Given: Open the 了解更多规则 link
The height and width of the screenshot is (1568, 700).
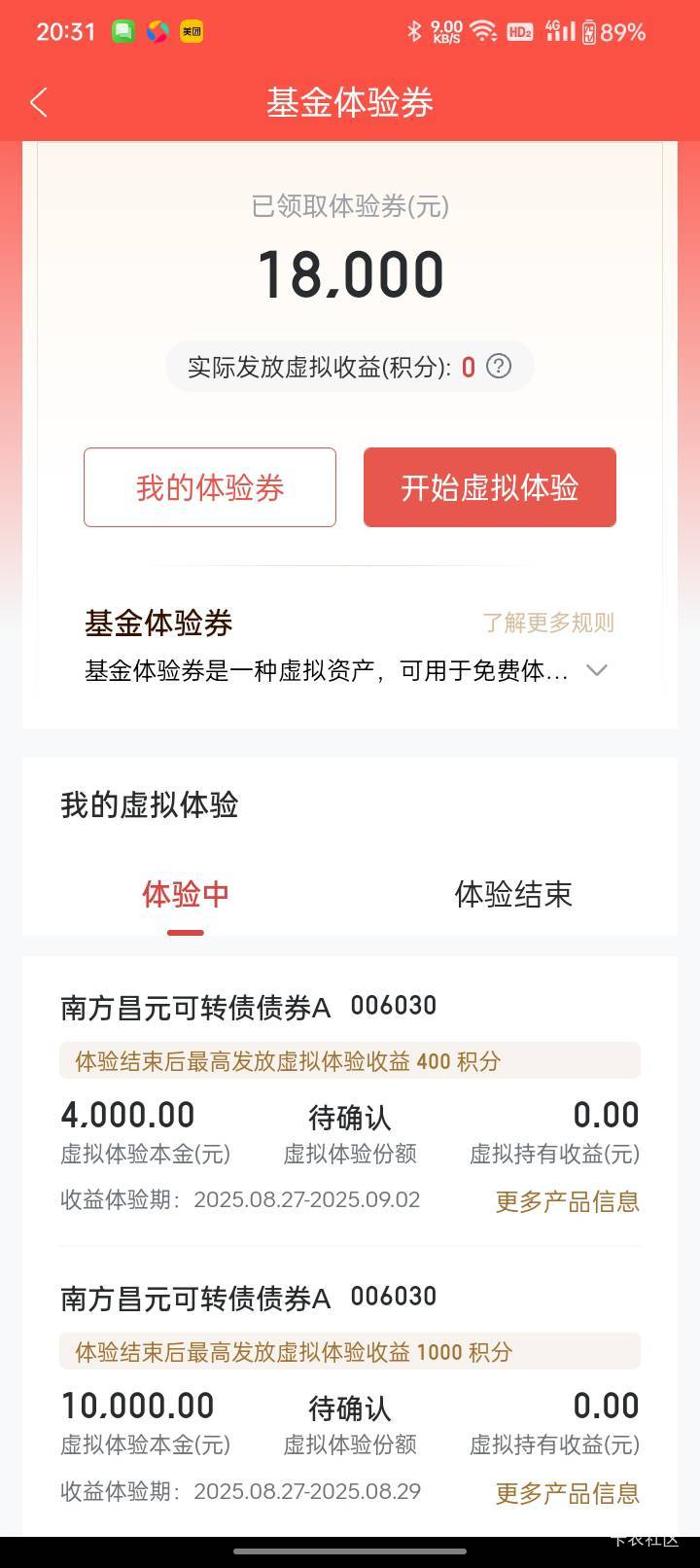Looking at the screenshot, I should [548, 623].
